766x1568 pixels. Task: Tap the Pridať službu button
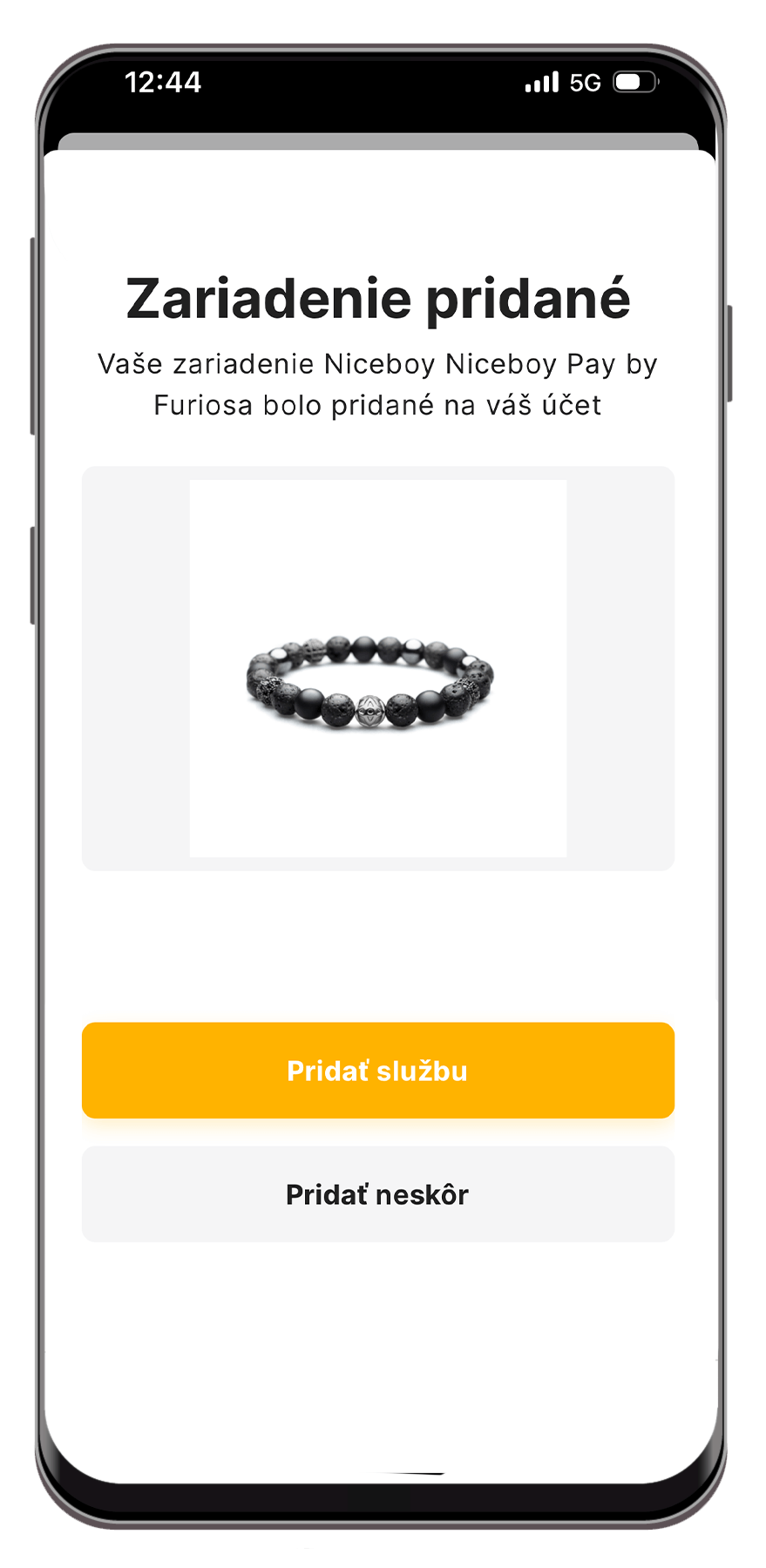click(x=377, y=1070)
